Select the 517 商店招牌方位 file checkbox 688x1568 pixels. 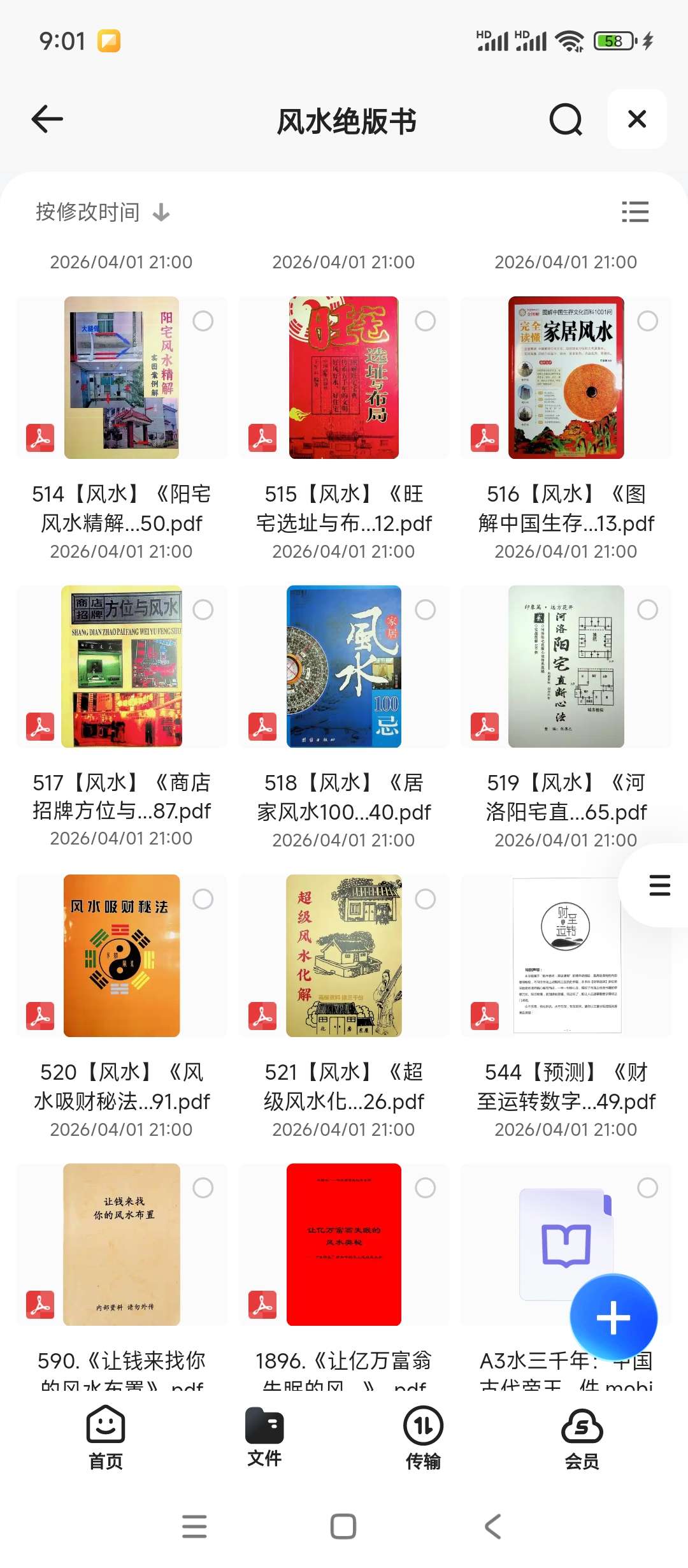(x=203, y=610)
